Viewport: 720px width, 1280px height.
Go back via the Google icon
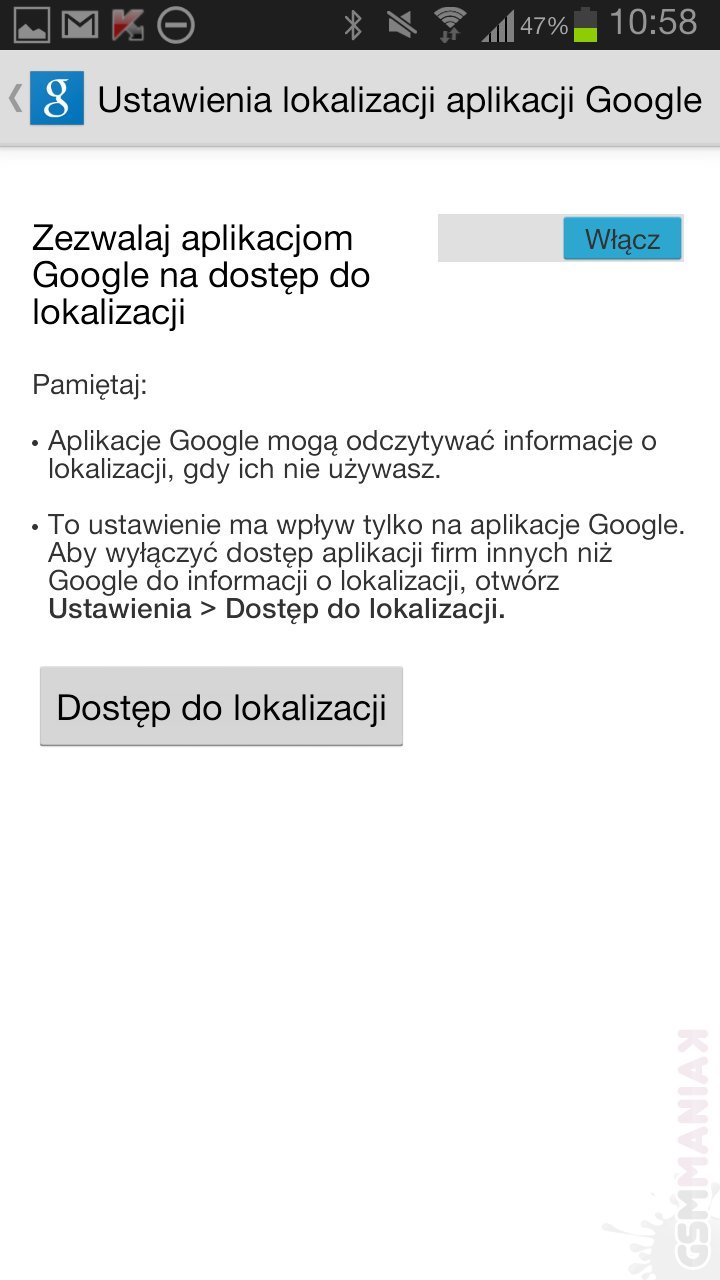pyautogui.click(x=55, y=99)
